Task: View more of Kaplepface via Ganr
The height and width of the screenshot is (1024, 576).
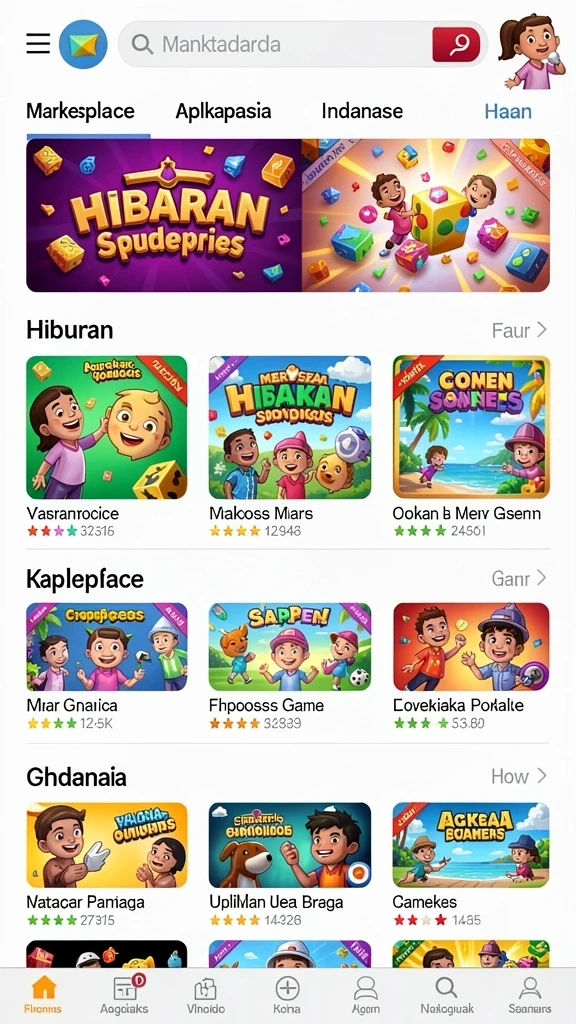Action: click(519, 578)
